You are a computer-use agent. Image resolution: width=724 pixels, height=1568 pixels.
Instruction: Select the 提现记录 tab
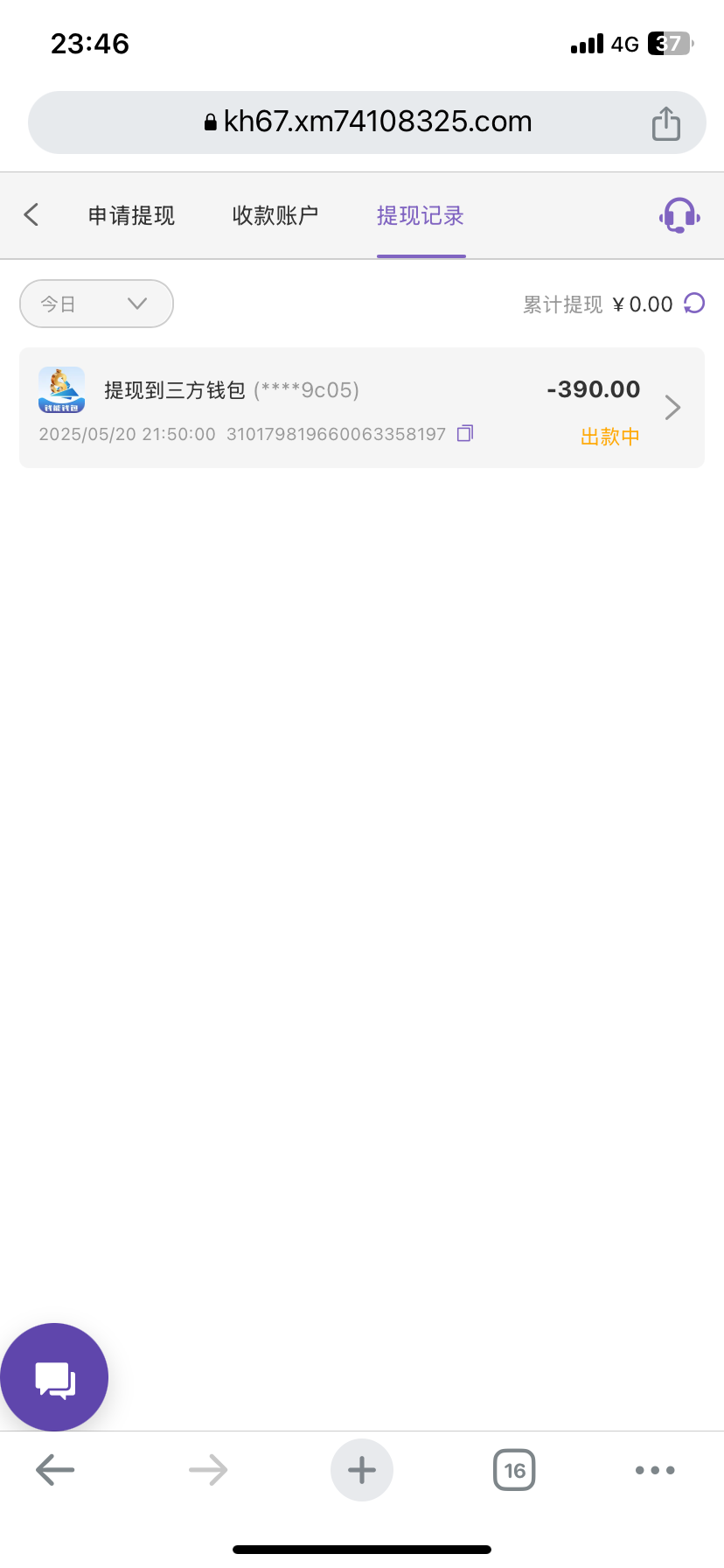click(x=421, y=215)
